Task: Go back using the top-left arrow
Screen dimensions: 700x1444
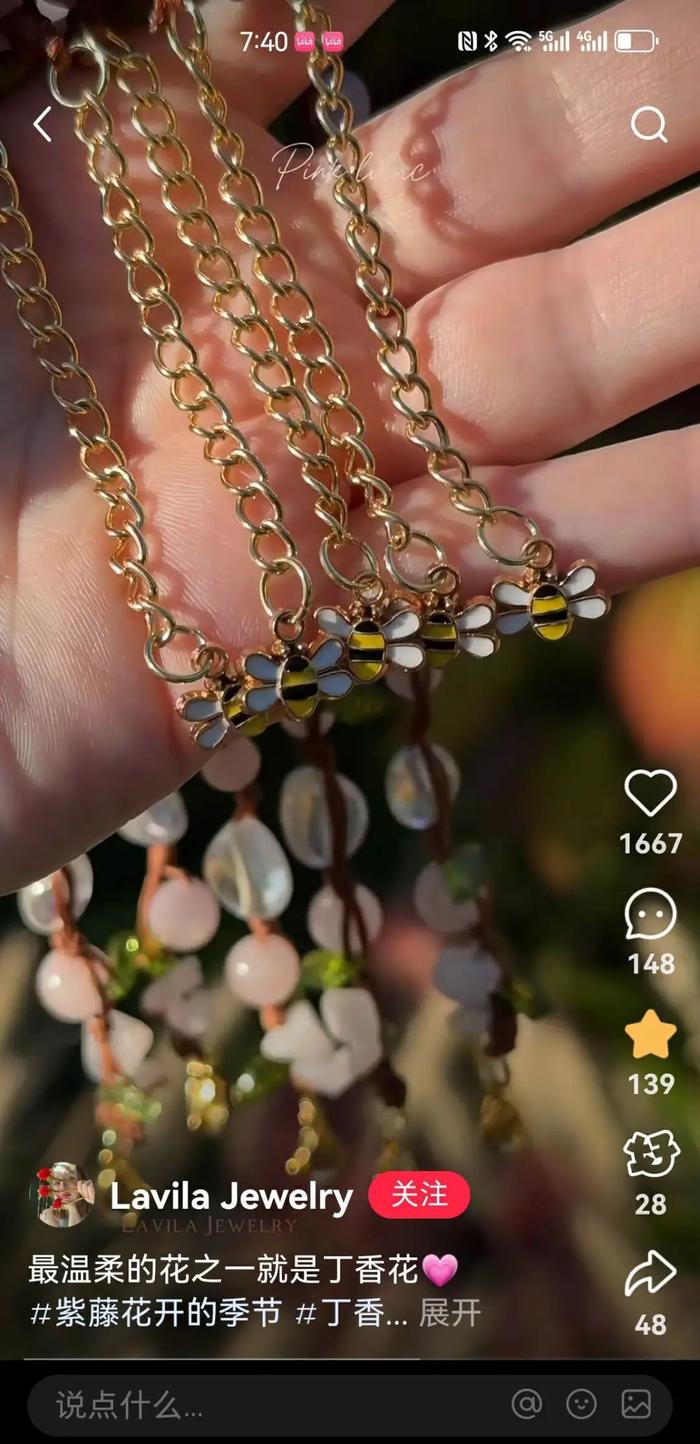Action: (42, 125)
